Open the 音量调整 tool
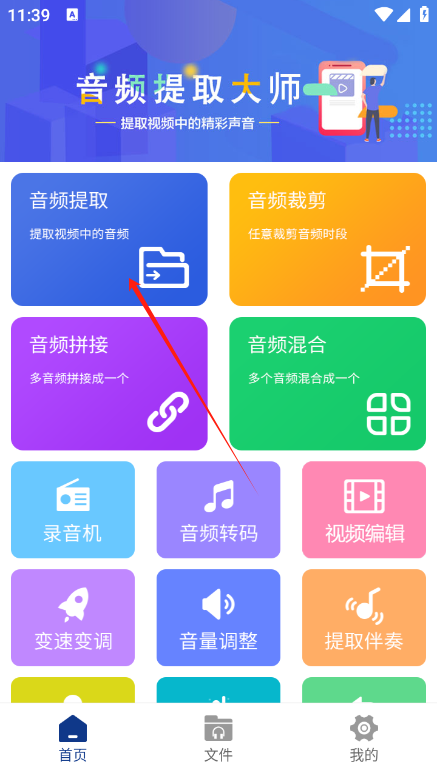Viewport: 437px width, 776px height. [x=218, y=618]
